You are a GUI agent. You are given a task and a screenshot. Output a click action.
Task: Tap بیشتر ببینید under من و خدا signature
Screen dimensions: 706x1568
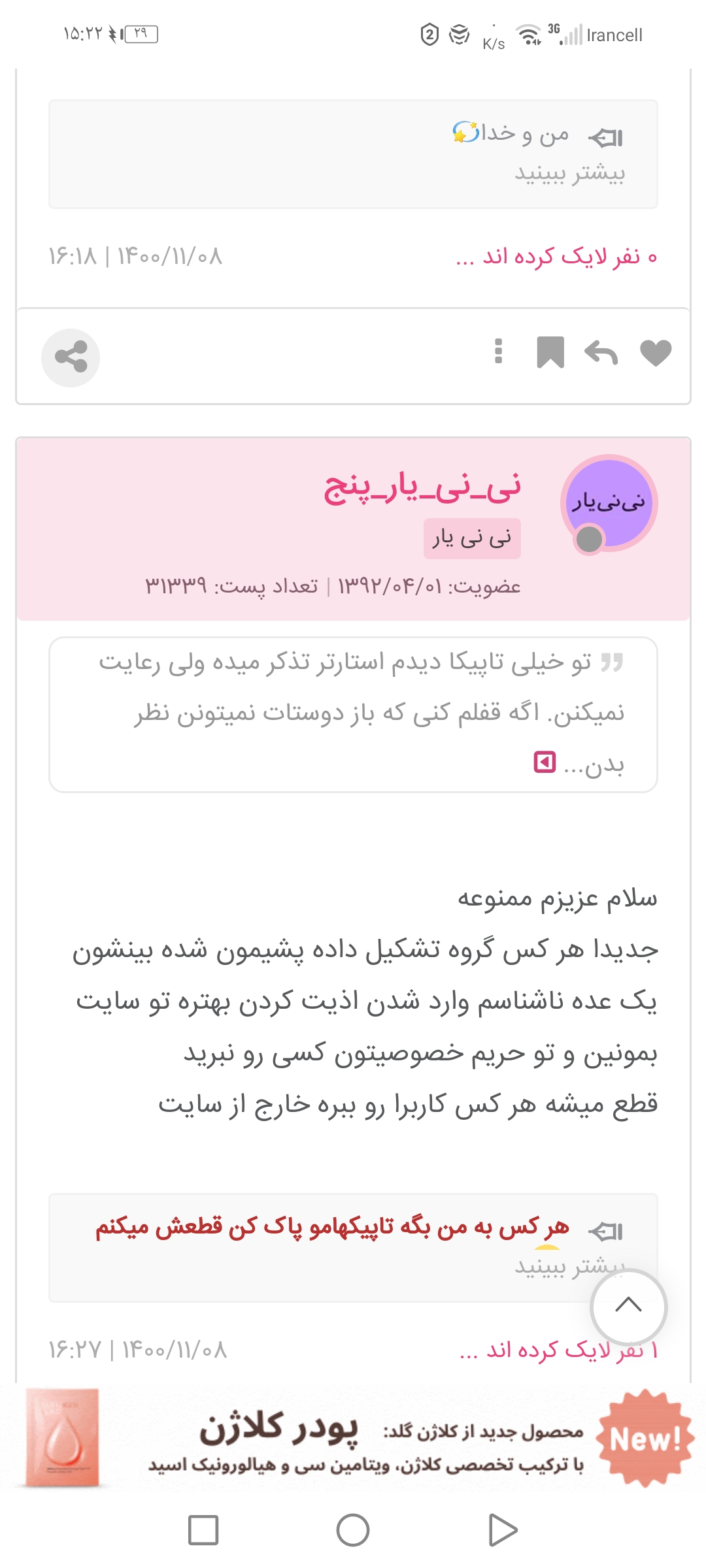(569, 173)
